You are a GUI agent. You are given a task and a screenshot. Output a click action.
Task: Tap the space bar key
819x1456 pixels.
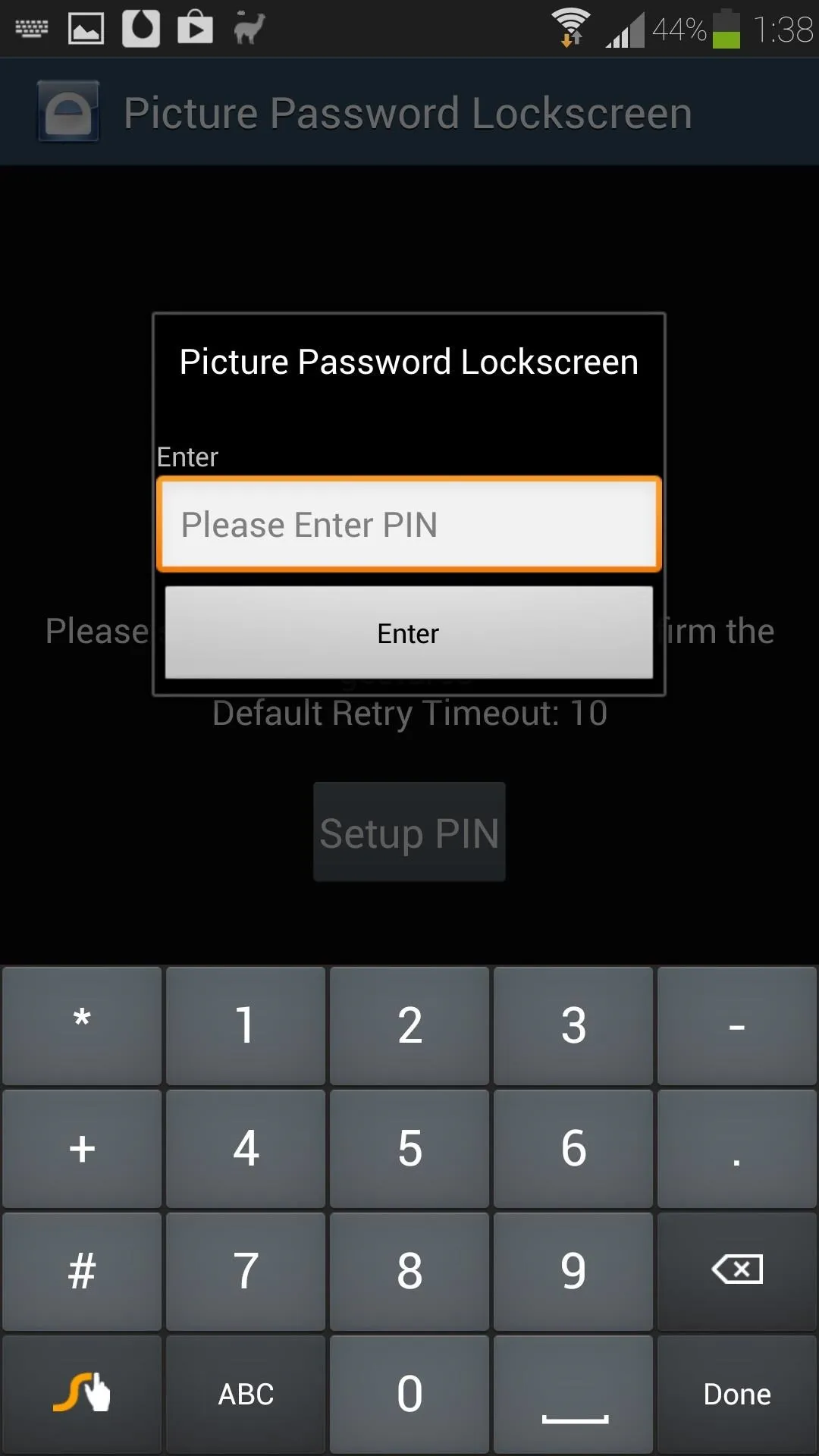point(573,1394)
